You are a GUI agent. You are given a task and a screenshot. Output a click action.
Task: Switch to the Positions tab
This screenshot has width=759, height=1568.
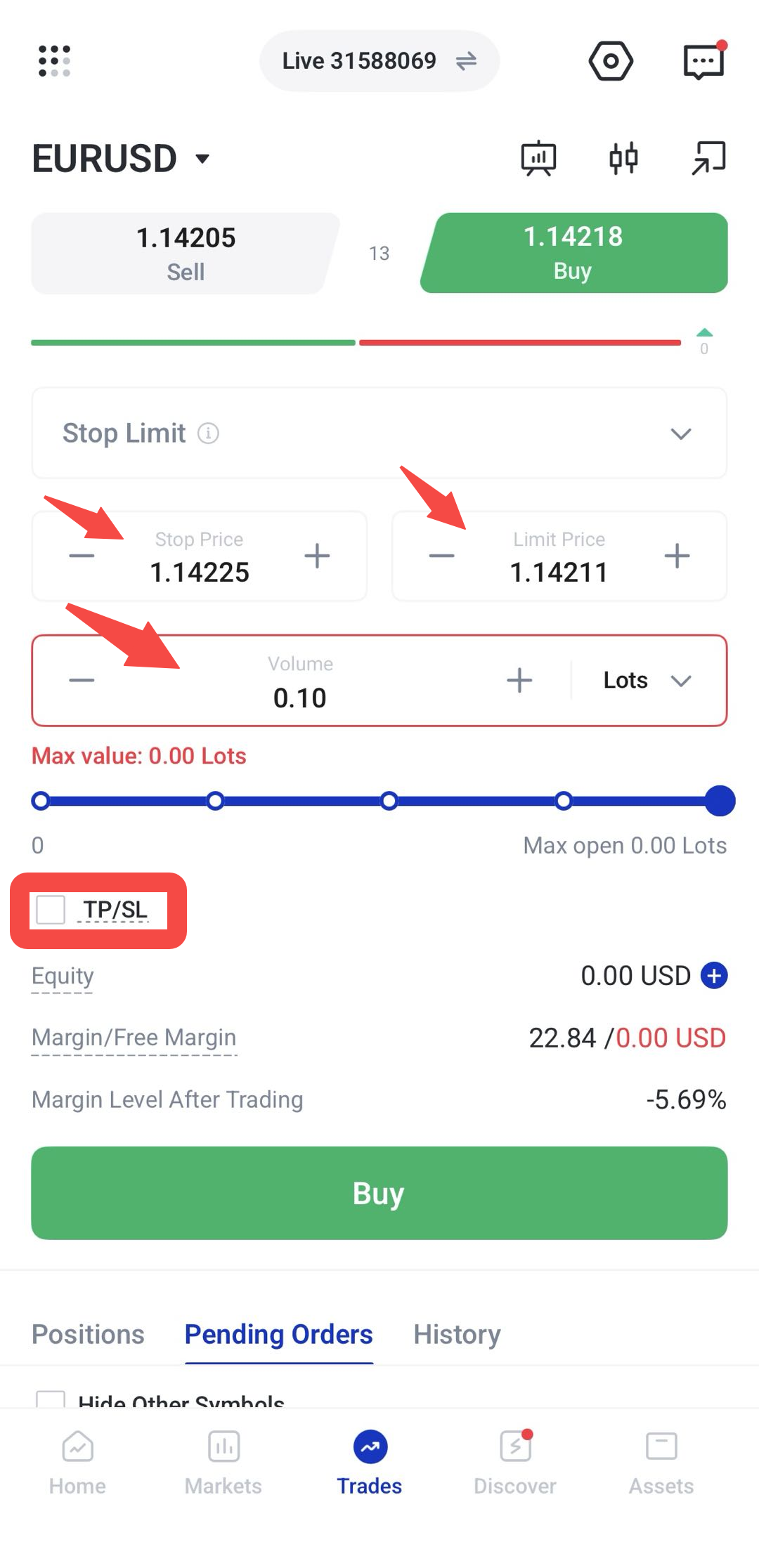click(89, 1334)
